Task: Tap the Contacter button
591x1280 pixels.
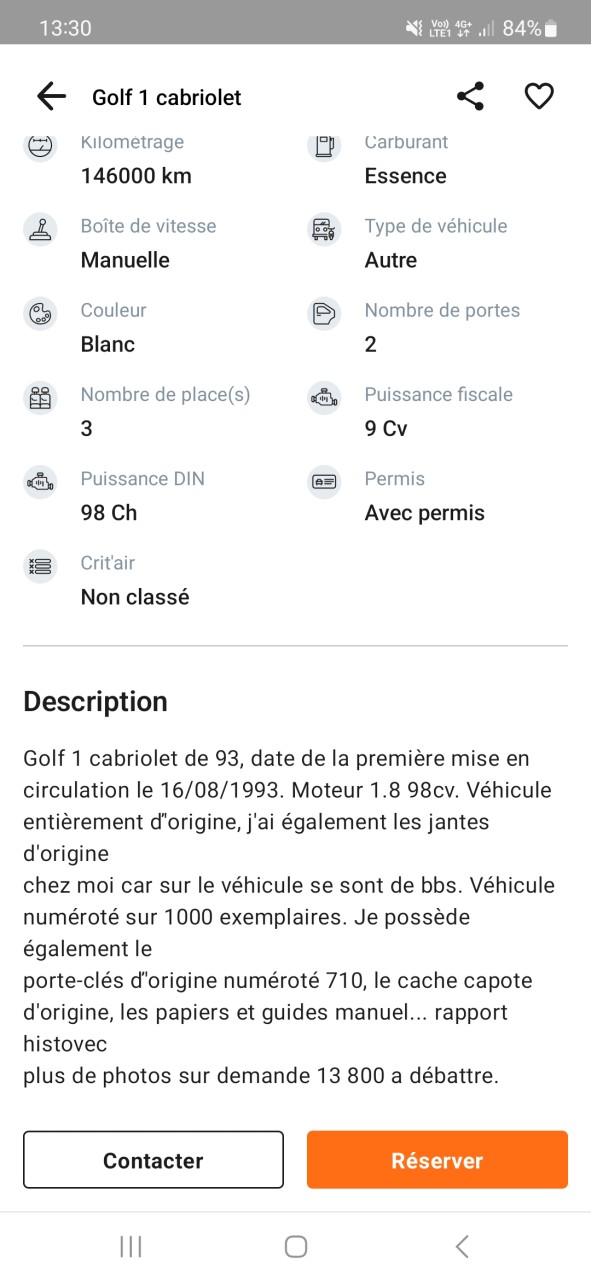Action: (153, 1160)
